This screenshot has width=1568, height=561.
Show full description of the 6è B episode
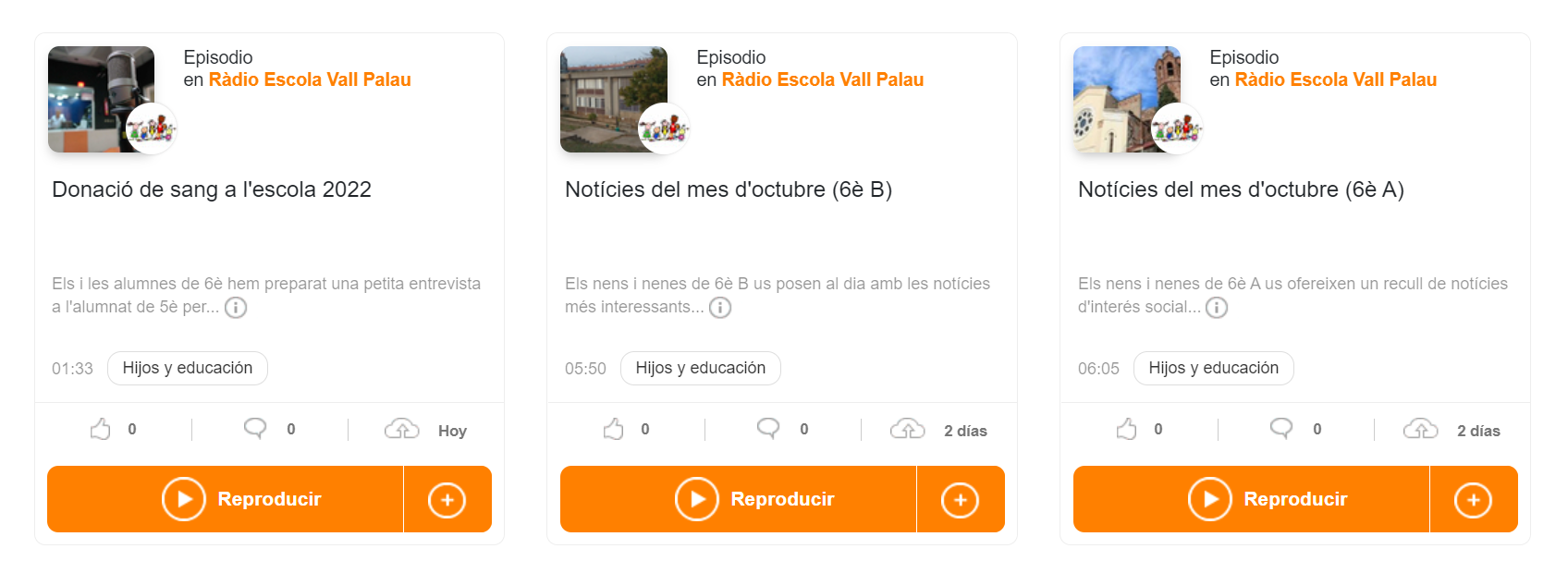(x=720, y=308)
